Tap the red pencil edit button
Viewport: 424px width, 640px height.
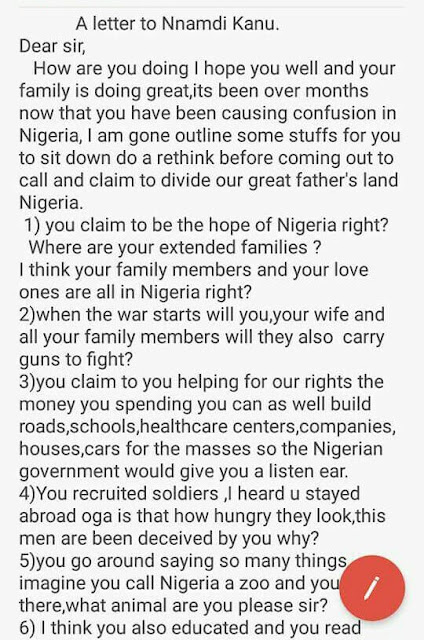(x=372, y=588)
